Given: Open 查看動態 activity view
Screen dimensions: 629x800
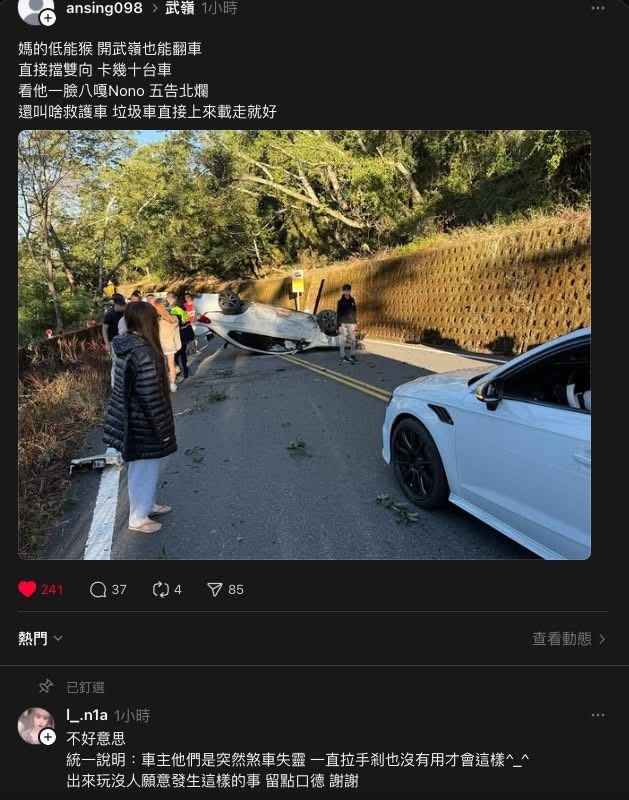Looking at the screenshot, I should [568, 638].
